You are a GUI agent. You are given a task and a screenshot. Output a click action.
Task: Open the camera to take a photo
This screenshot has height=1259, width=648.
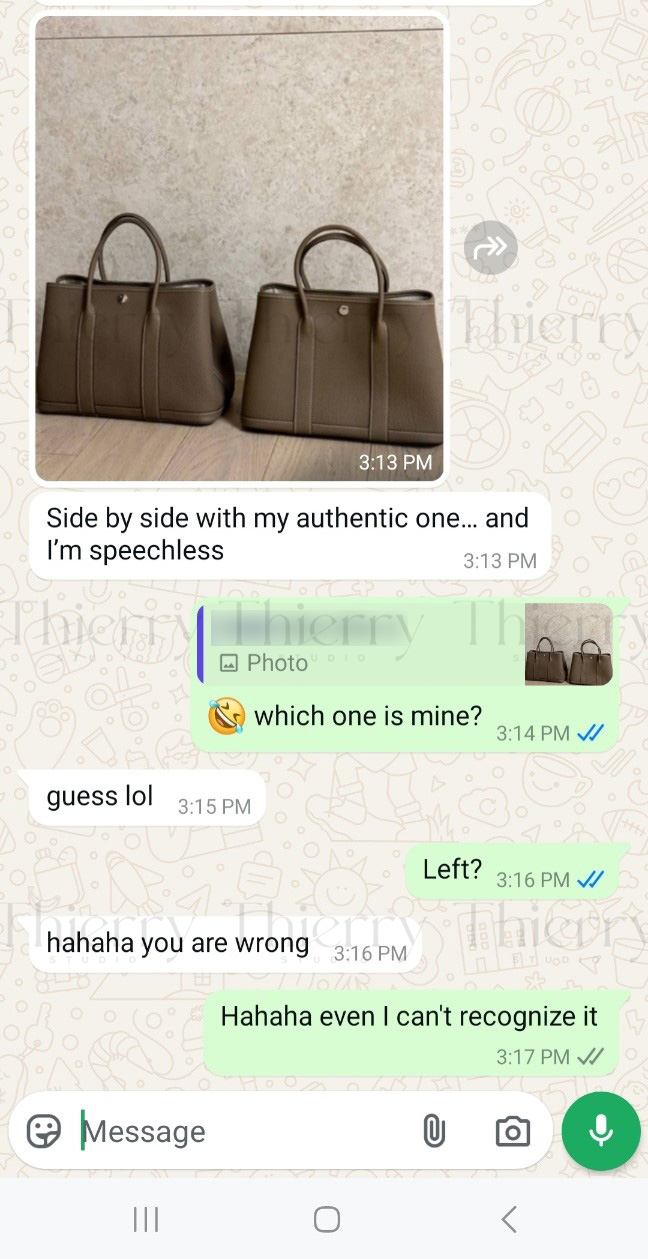pyautogui.click(x=512, y=1131)
